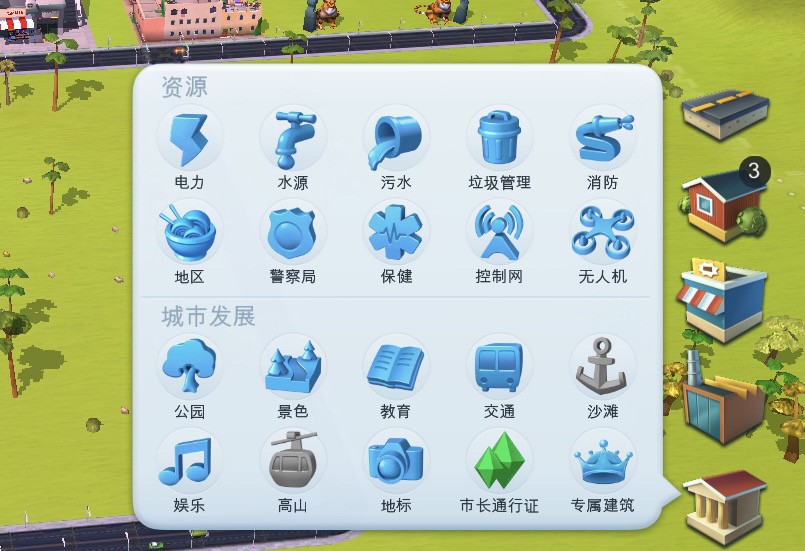
Task: Choose the 景色 landscape category
Action: click(292, 368)
